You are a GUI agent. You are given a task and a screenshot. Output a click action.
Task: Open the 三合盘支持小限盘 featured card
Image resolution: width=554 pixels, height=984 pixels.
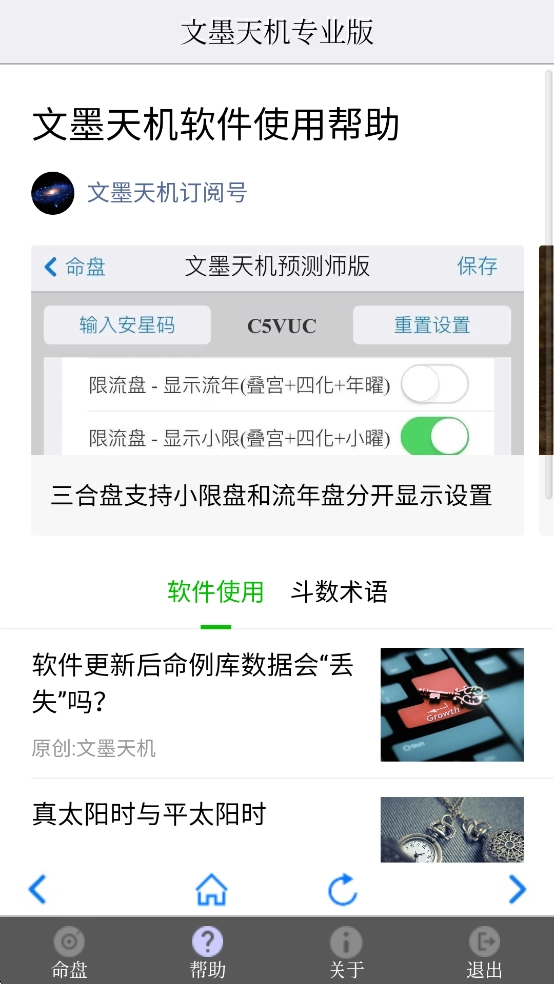tap(277, 390)
